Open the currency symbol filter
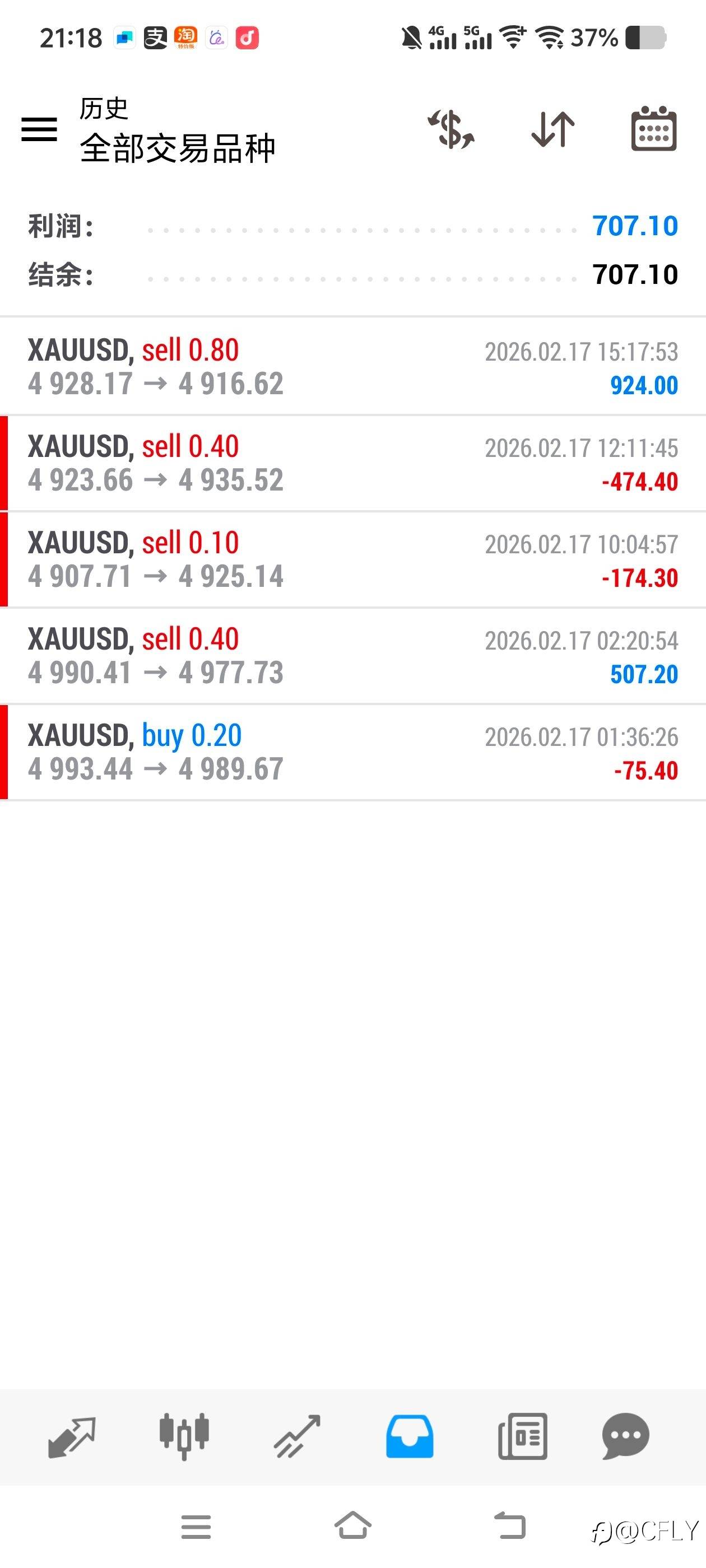706x1568 pixels. pos(452,130)
